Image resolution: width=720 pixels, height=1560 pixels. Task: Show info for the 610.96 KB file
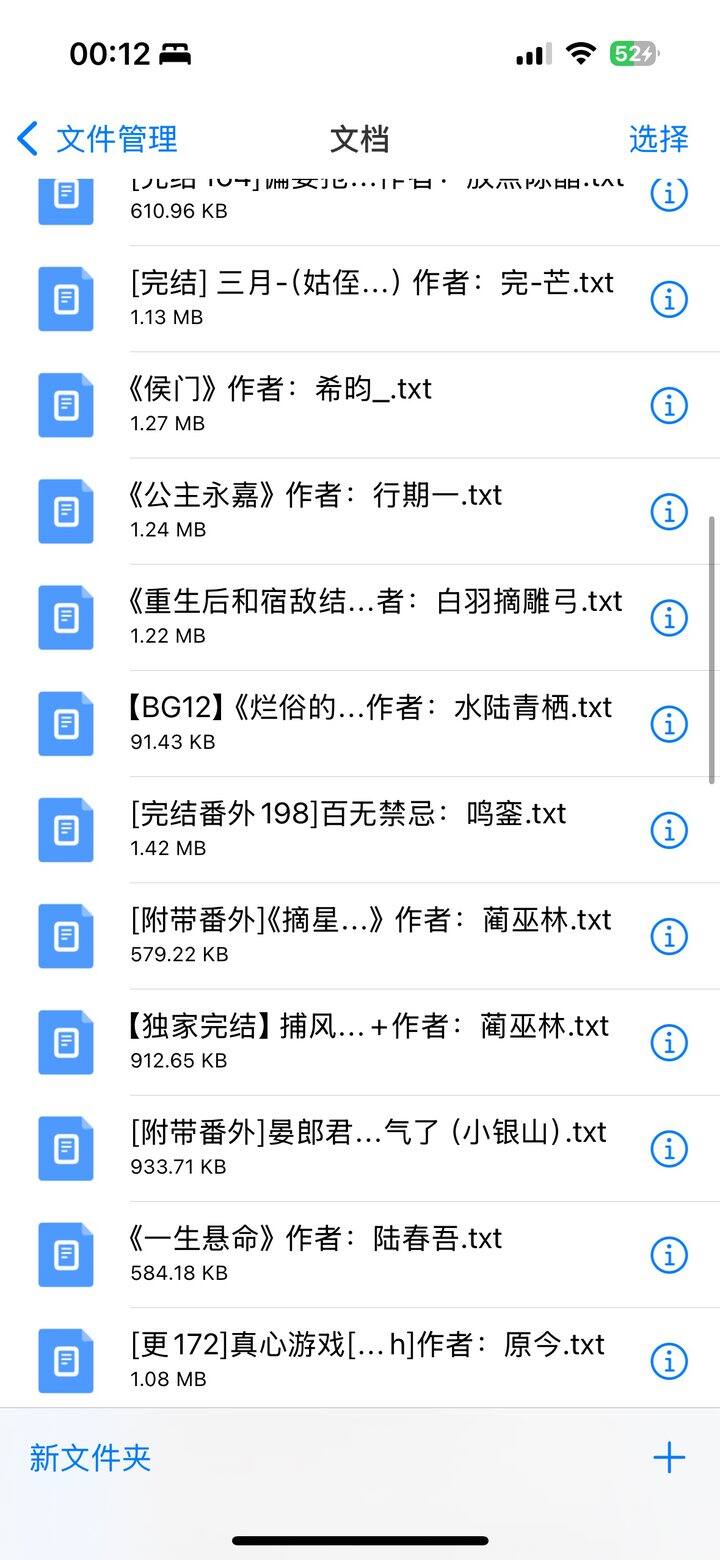tap(669, 194)
